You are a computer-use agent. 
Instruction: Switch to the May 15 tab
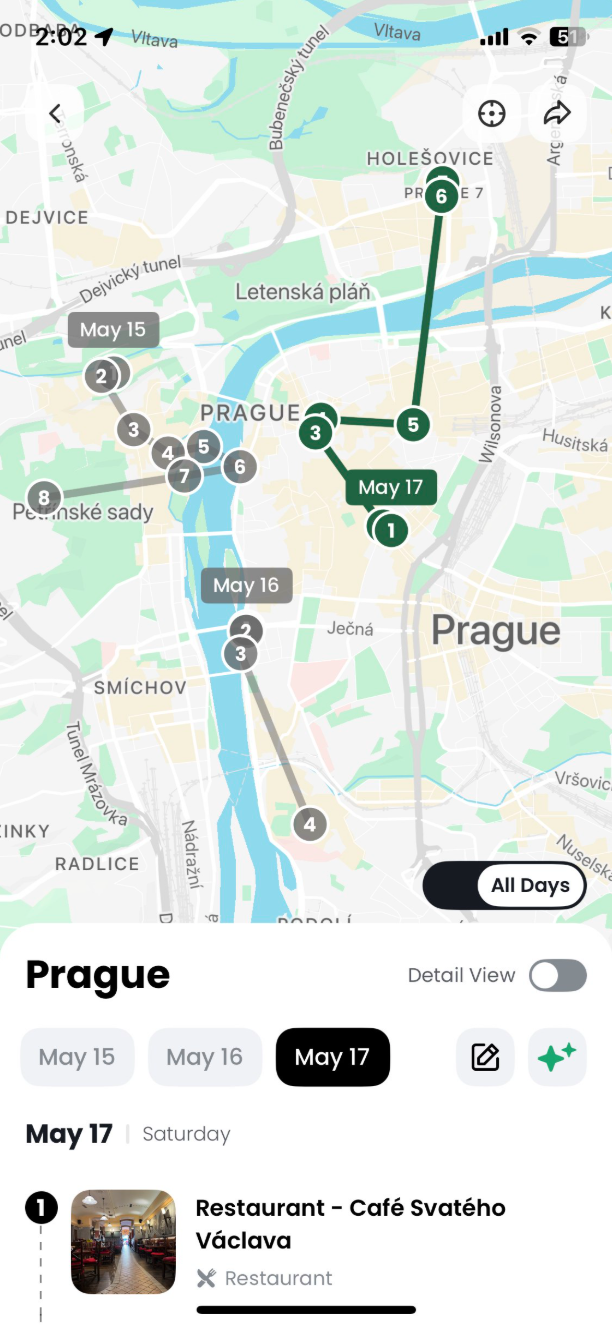(77, 1057)
